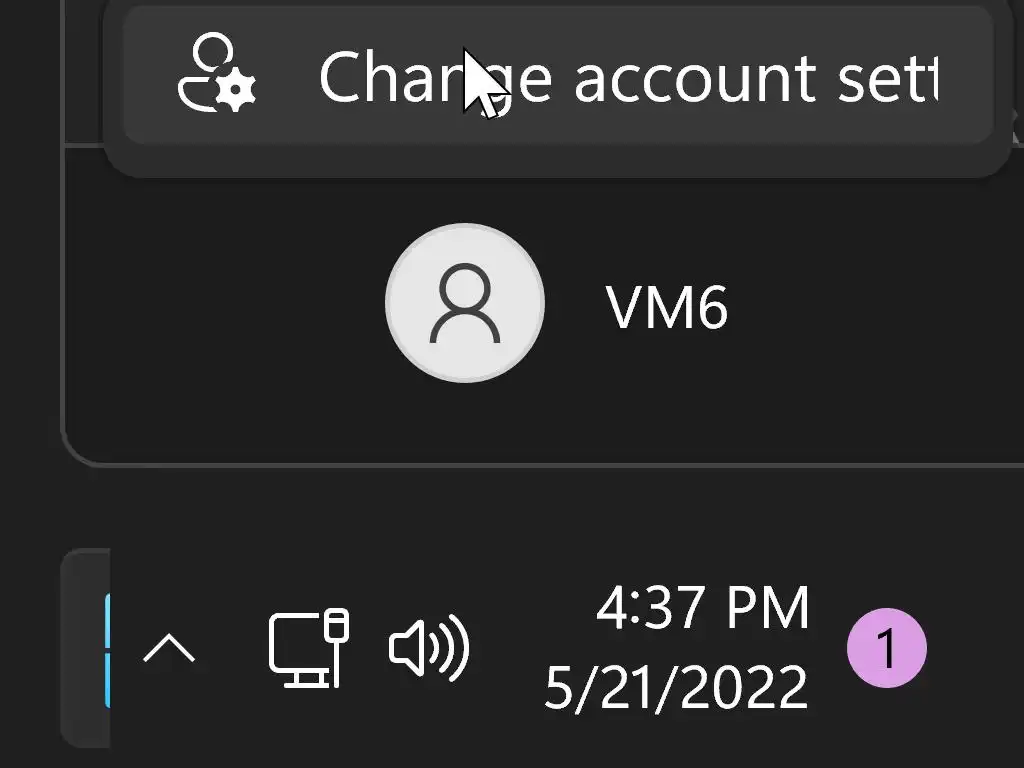Select the VM6 user account
This screenshot has width=1024, height=768.
click(556, 305)
